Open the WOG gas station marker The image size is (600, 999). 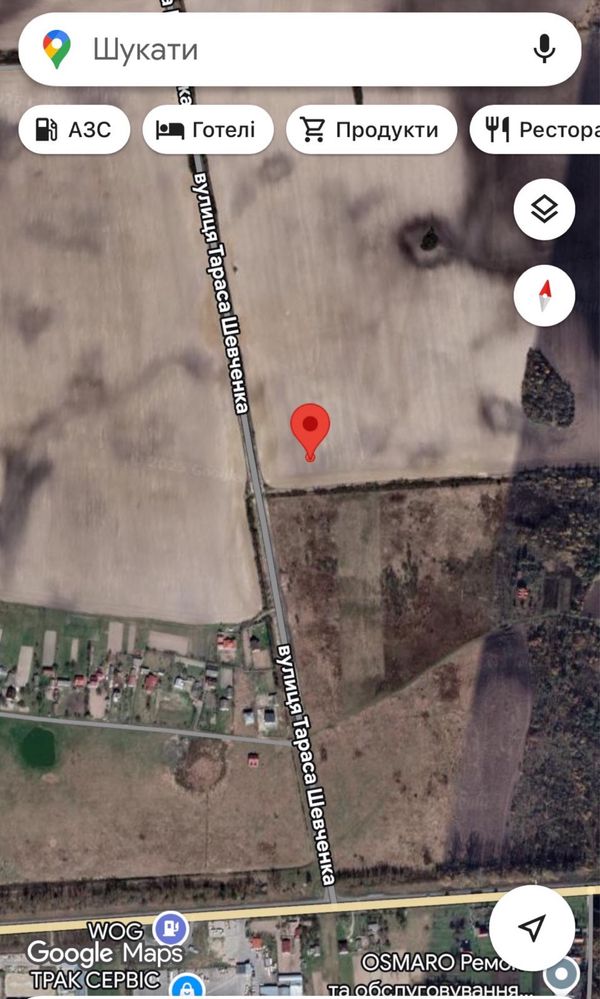[x=171, y=929]
